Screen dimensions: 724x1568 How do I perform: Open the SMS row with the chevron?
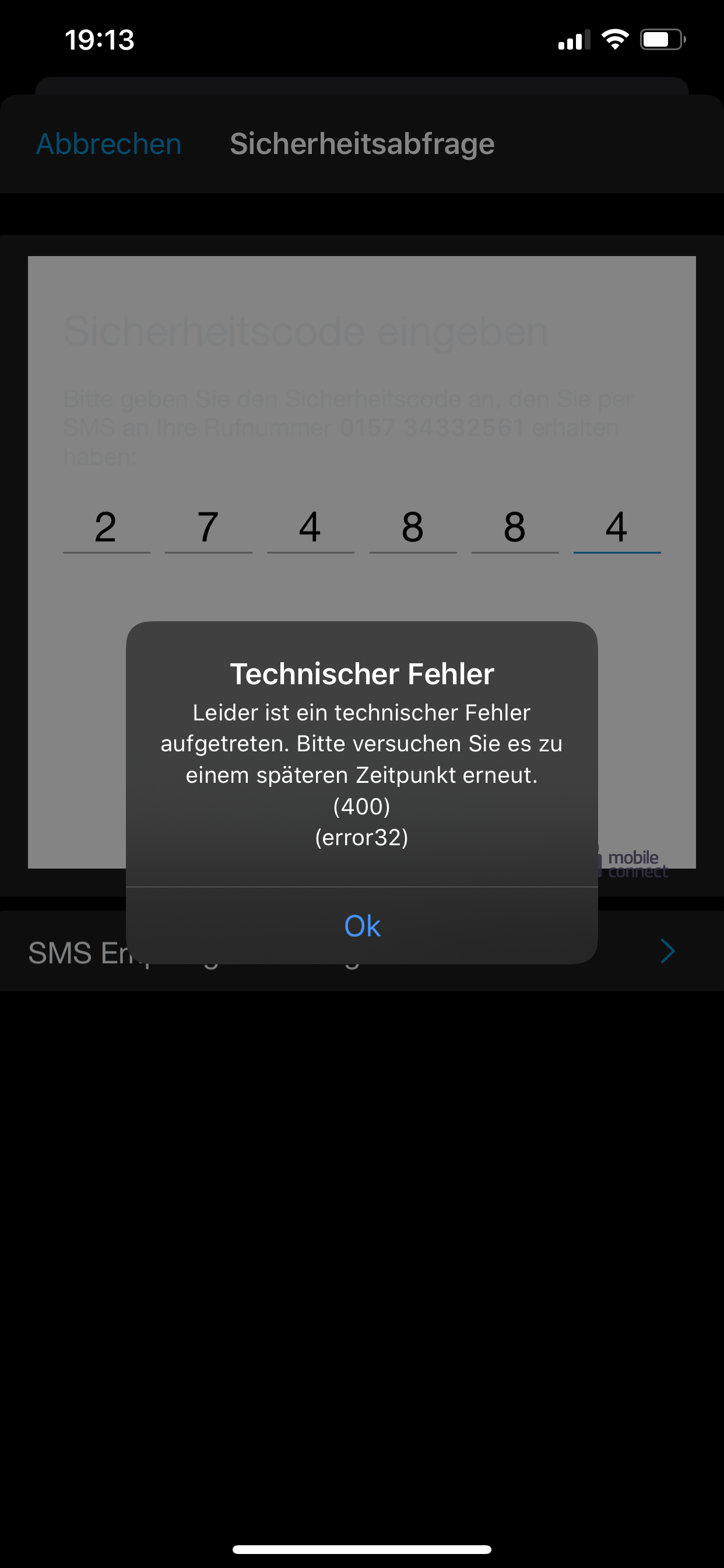pos(362,951)
